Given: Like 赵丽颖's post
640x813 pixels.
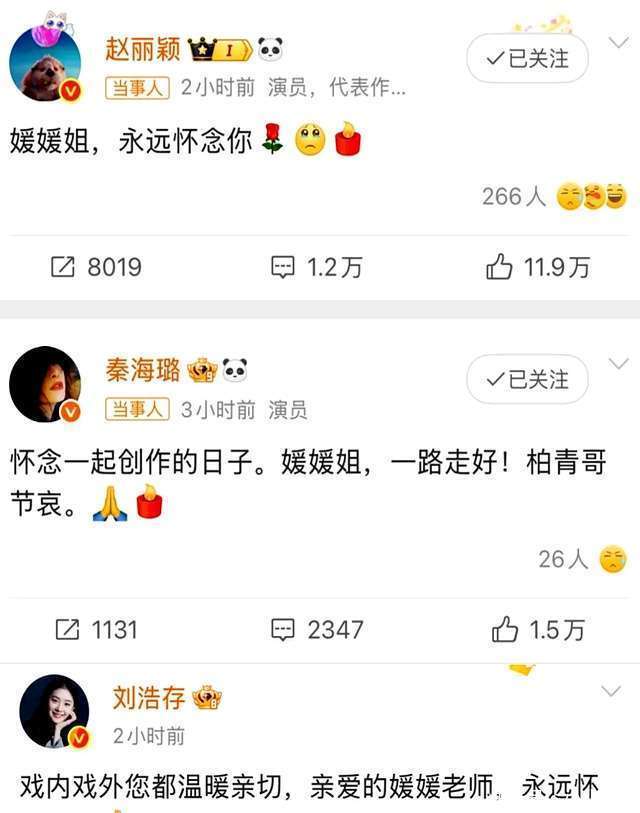Looking at the screenshot, I should coord(537,267).
